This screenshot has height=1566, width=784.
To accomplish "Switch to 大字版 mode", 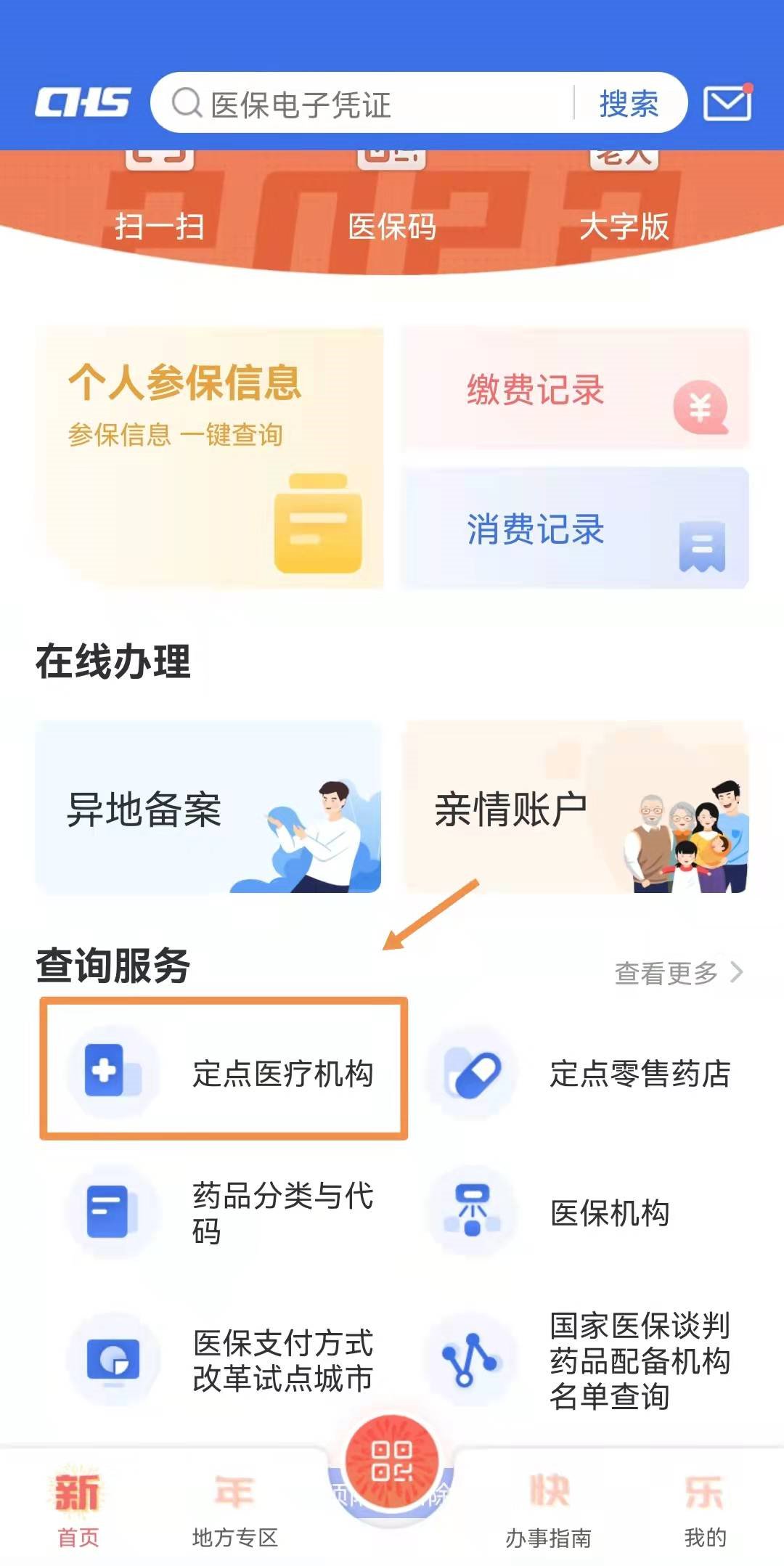I will (624, 211).
